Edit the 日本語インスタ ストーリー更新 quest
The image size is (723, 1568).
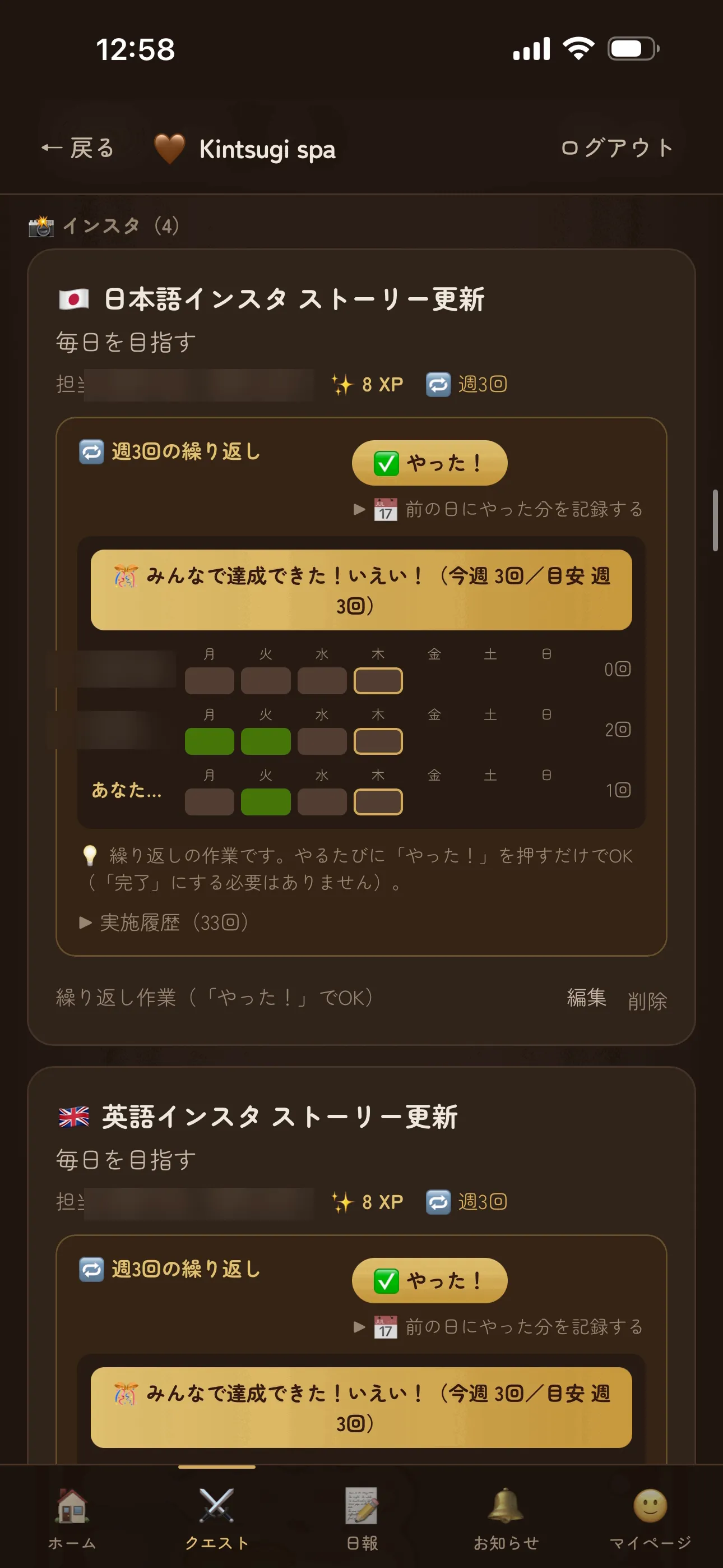pyautogui.click(x=586, y=998)
